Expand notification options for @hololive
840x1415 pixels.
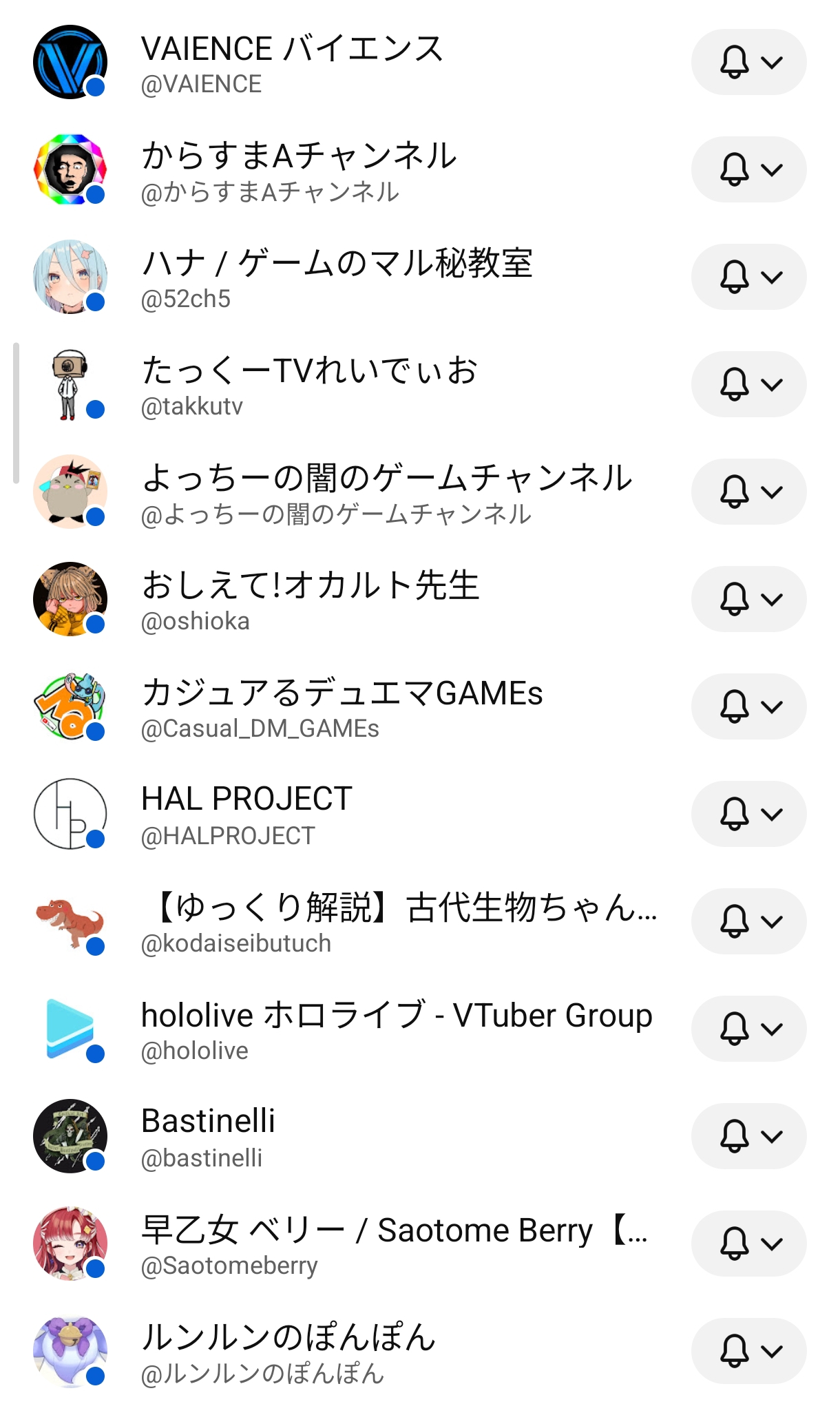coord(748,1029)
